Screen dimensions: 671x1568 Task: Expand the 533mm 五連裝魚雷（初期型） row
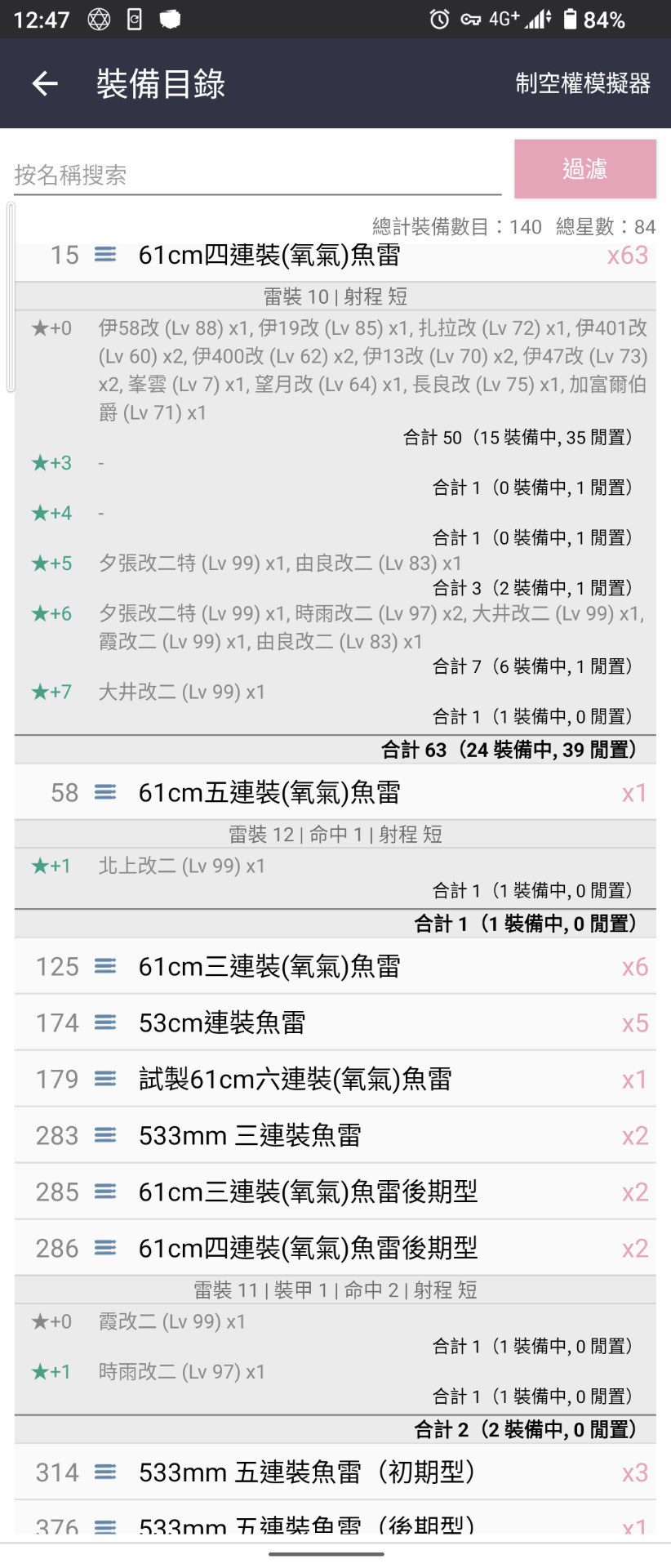pyautogui.click(x=335, y=1472)
